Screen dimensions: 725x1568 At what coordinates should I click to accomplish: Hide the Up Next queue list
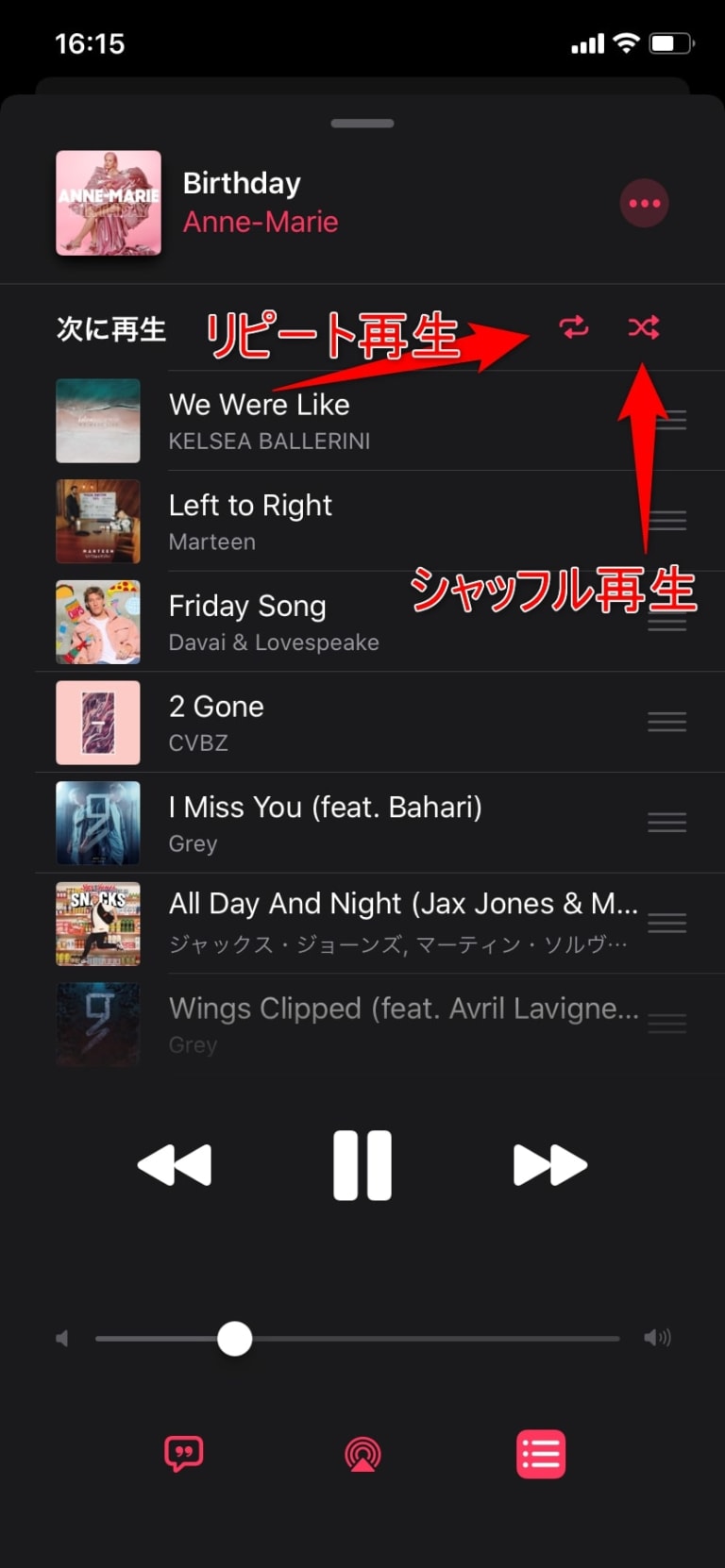pos(541,1454)
